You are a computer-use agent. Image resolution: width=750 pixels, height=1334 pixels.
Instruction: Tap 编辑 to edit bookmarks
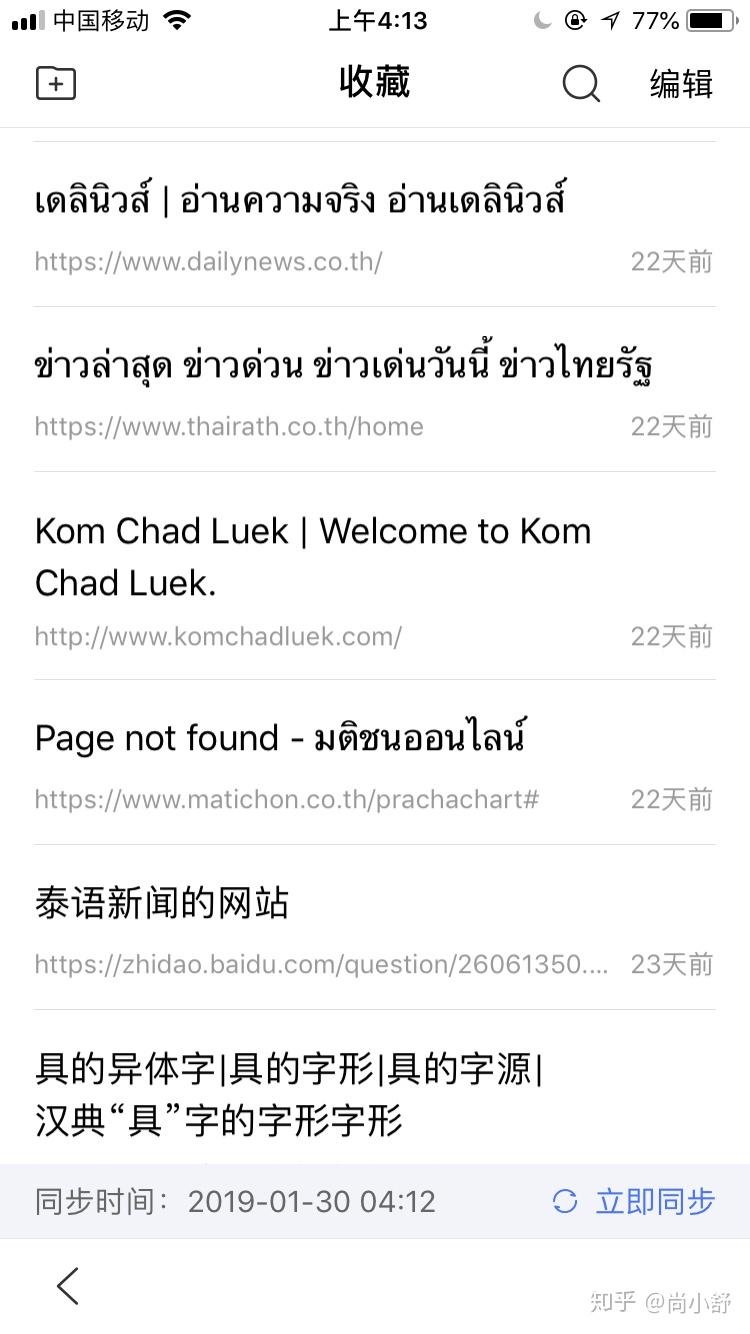(x=681, y=84)
